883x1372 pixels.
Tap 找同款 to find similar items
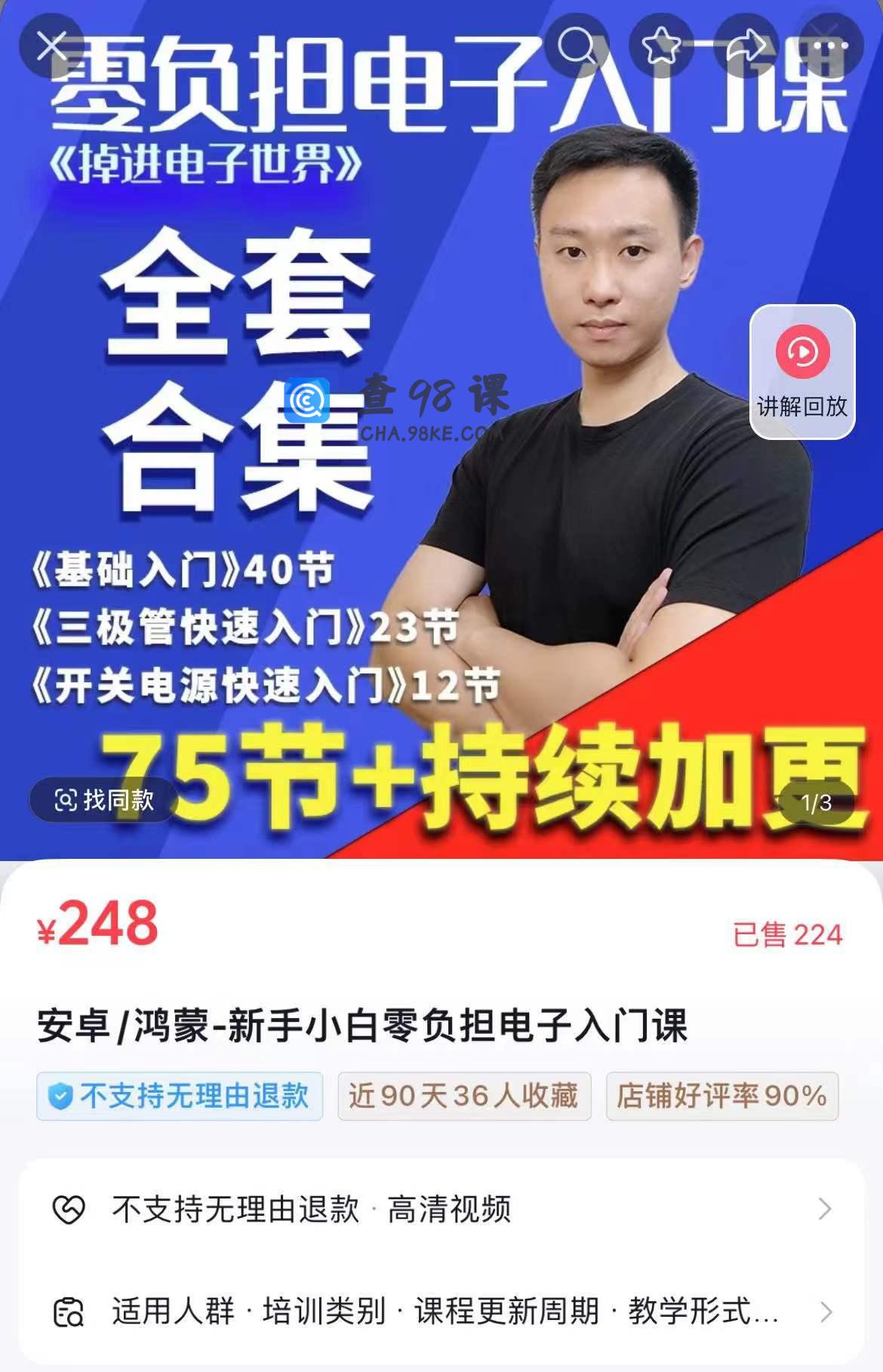tap(104, 800)
